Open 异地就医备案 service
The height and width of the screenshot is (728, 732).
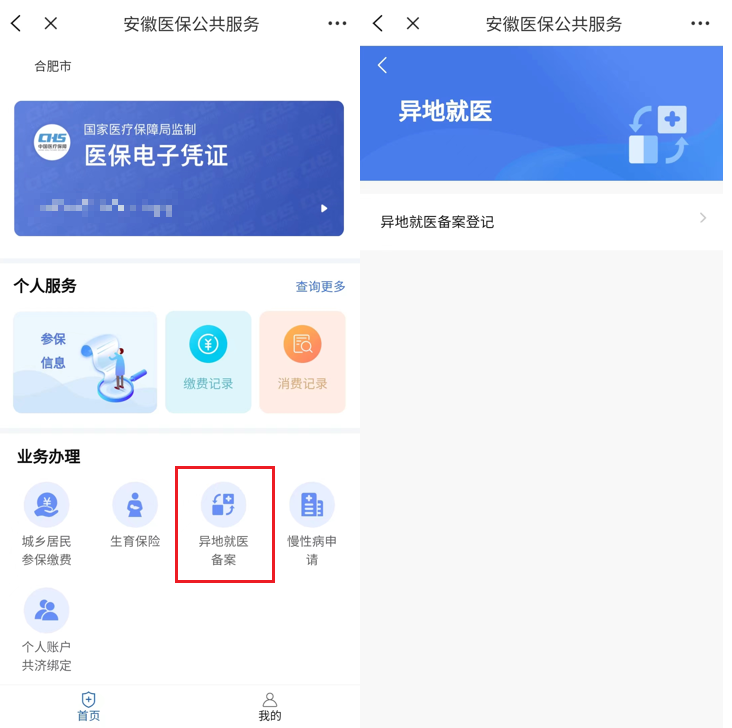pyautogui.click(x=224, y=524)
